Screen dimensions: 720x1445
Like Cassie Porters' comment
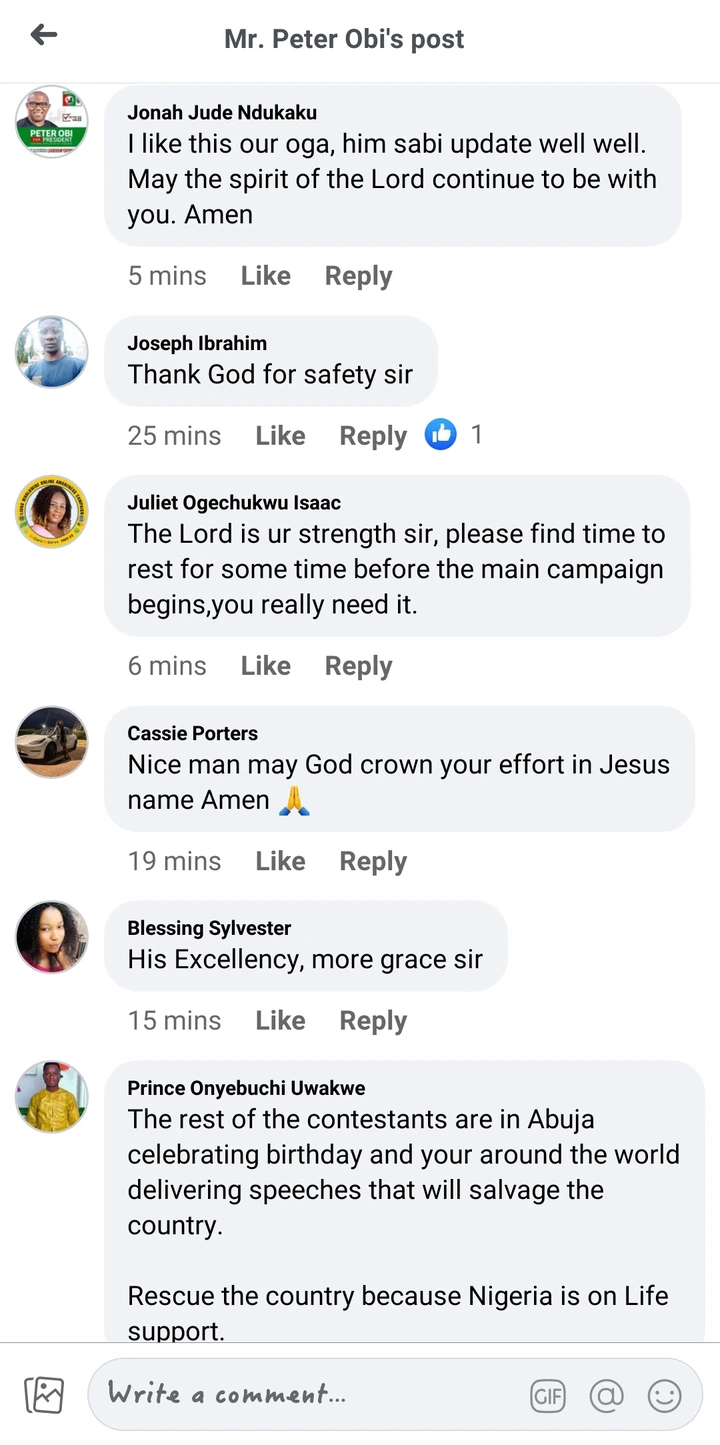(280, 861)
